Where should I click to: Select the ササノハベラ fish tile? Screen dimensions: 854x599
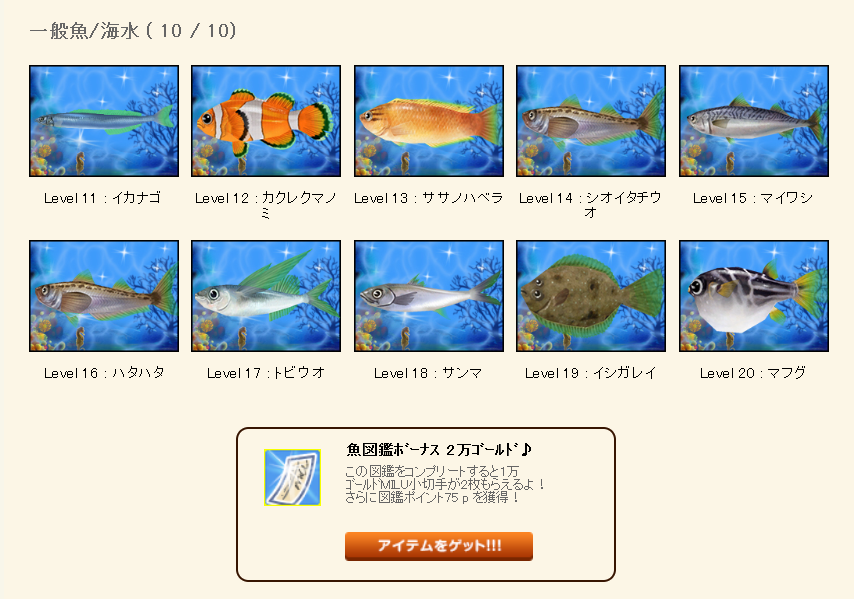pyautogui.click(x=428, y=121)
